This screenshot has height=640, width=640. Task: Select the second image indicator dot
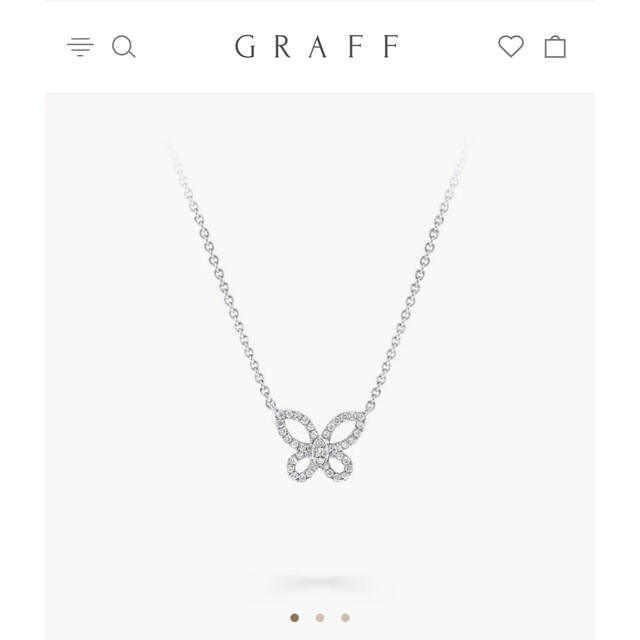coord(320,618)
